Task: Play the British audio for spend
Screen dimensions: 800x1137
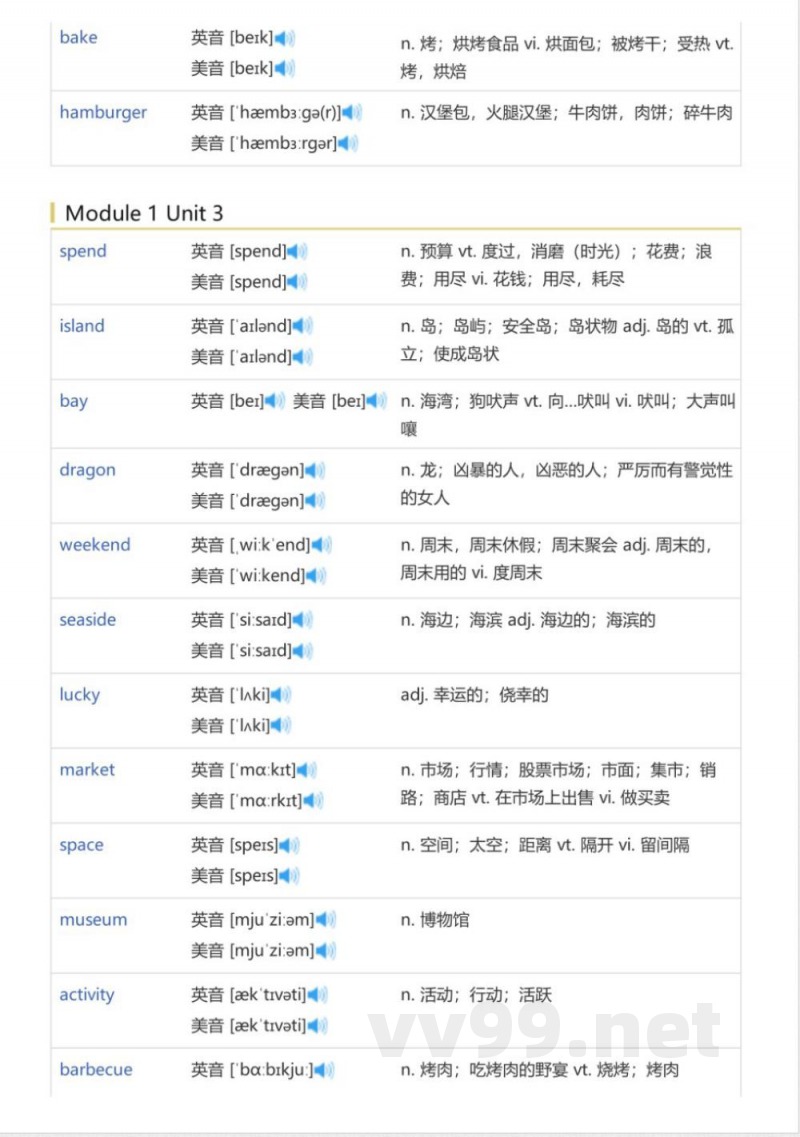Action: point(294,252)
